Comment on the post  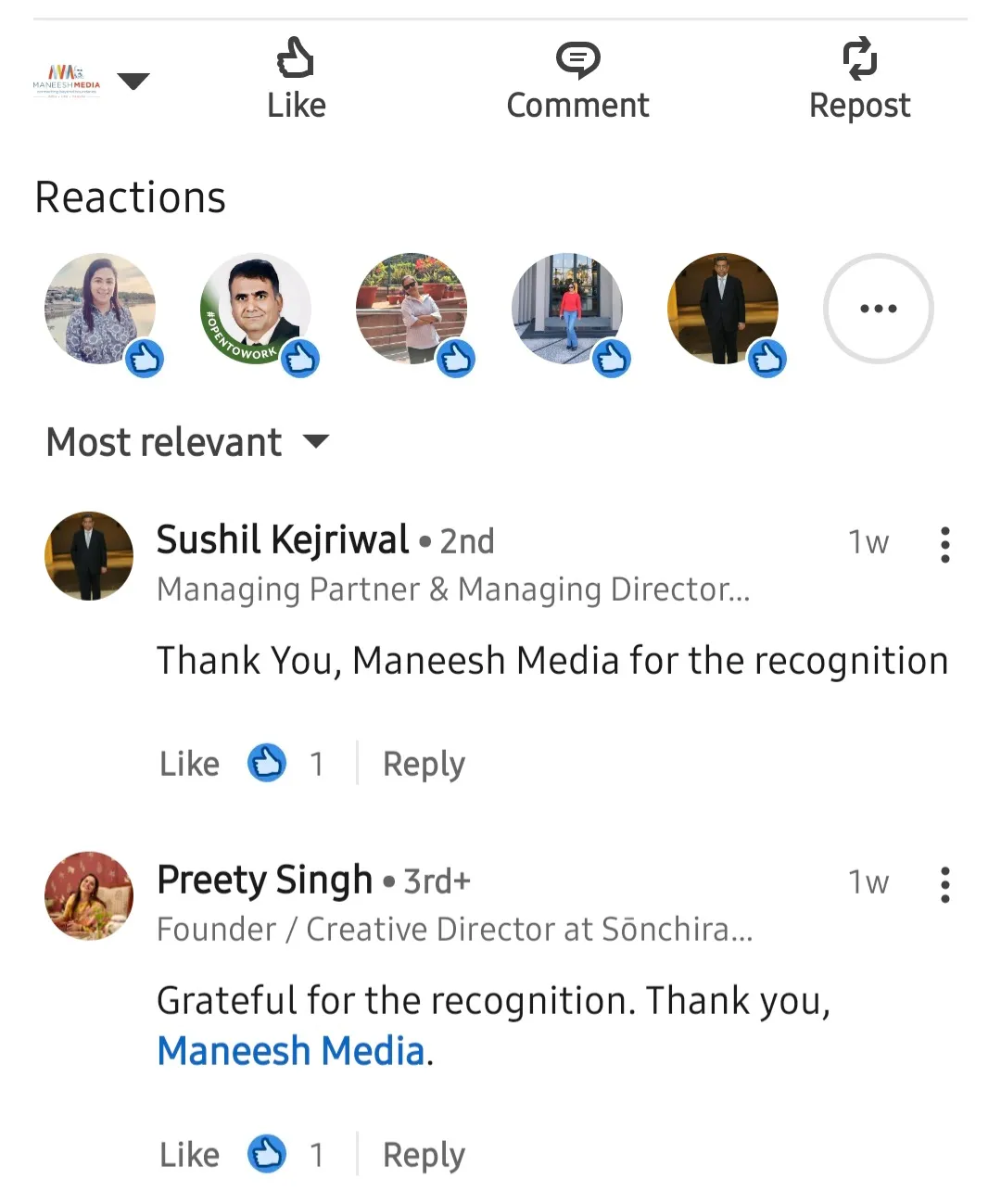tap(577, 81)
